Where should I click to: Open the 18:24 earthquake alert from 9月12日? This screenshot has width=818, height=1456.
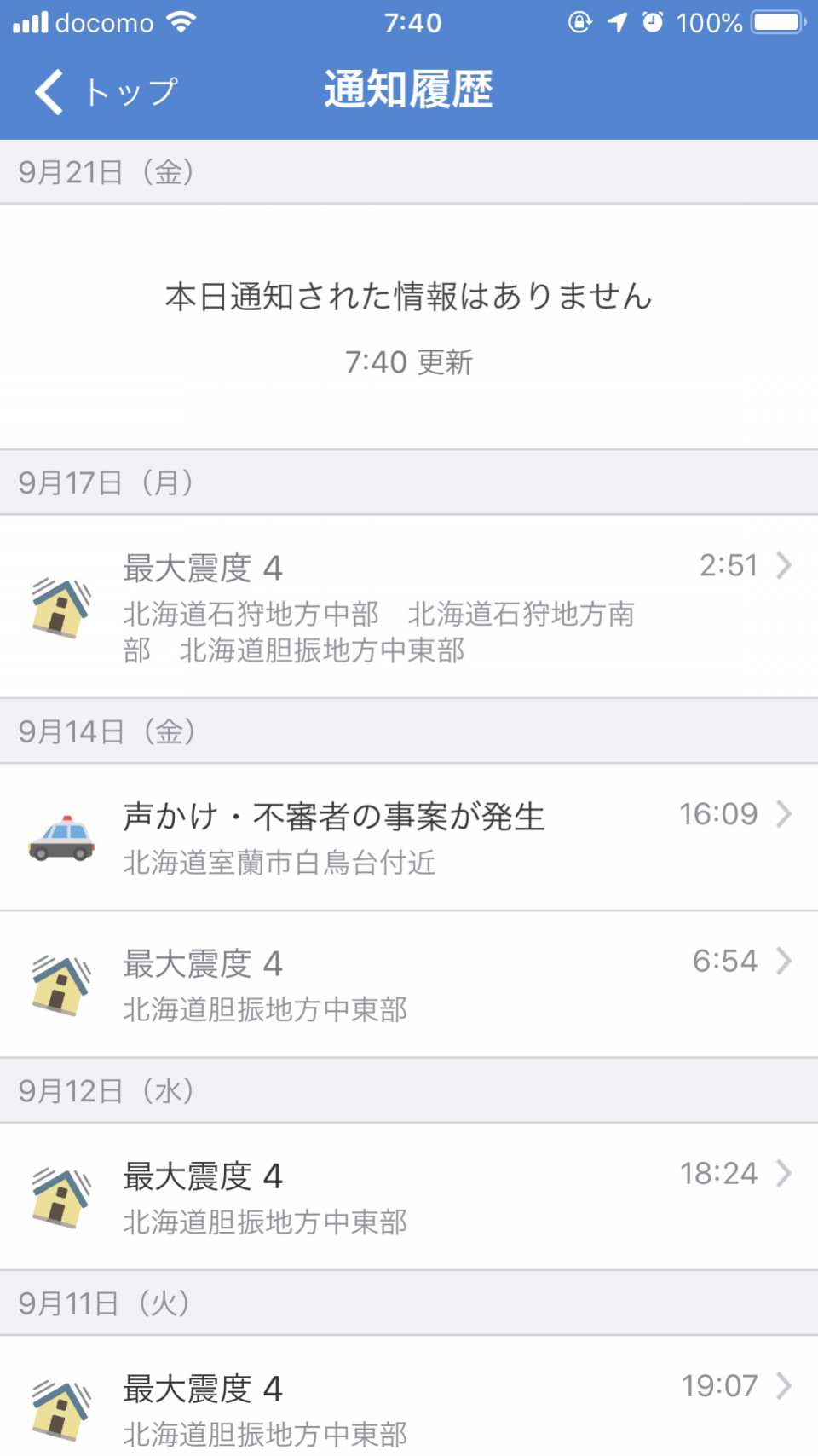tap(409, 1197)
